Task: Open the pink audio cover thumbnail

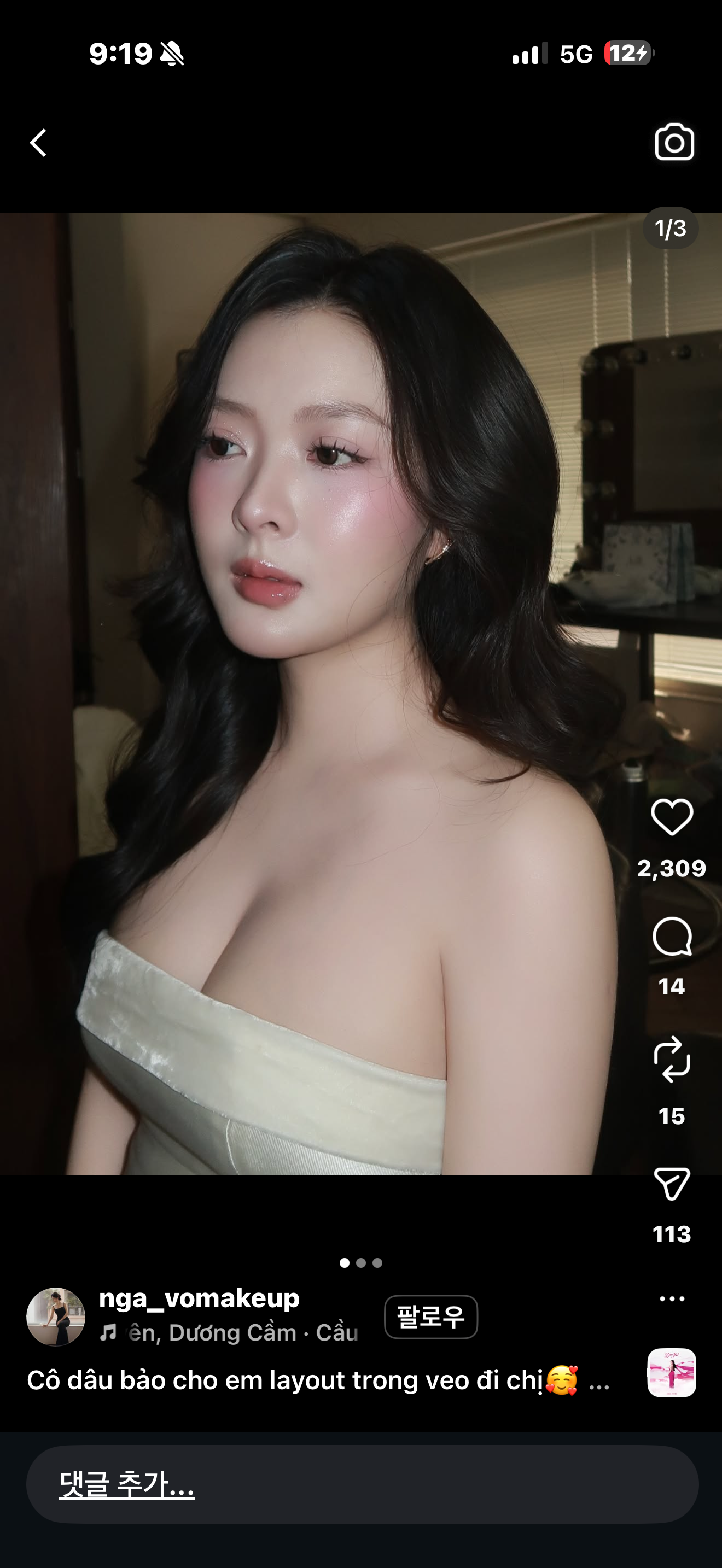Action: click(x=672, y=1373)
